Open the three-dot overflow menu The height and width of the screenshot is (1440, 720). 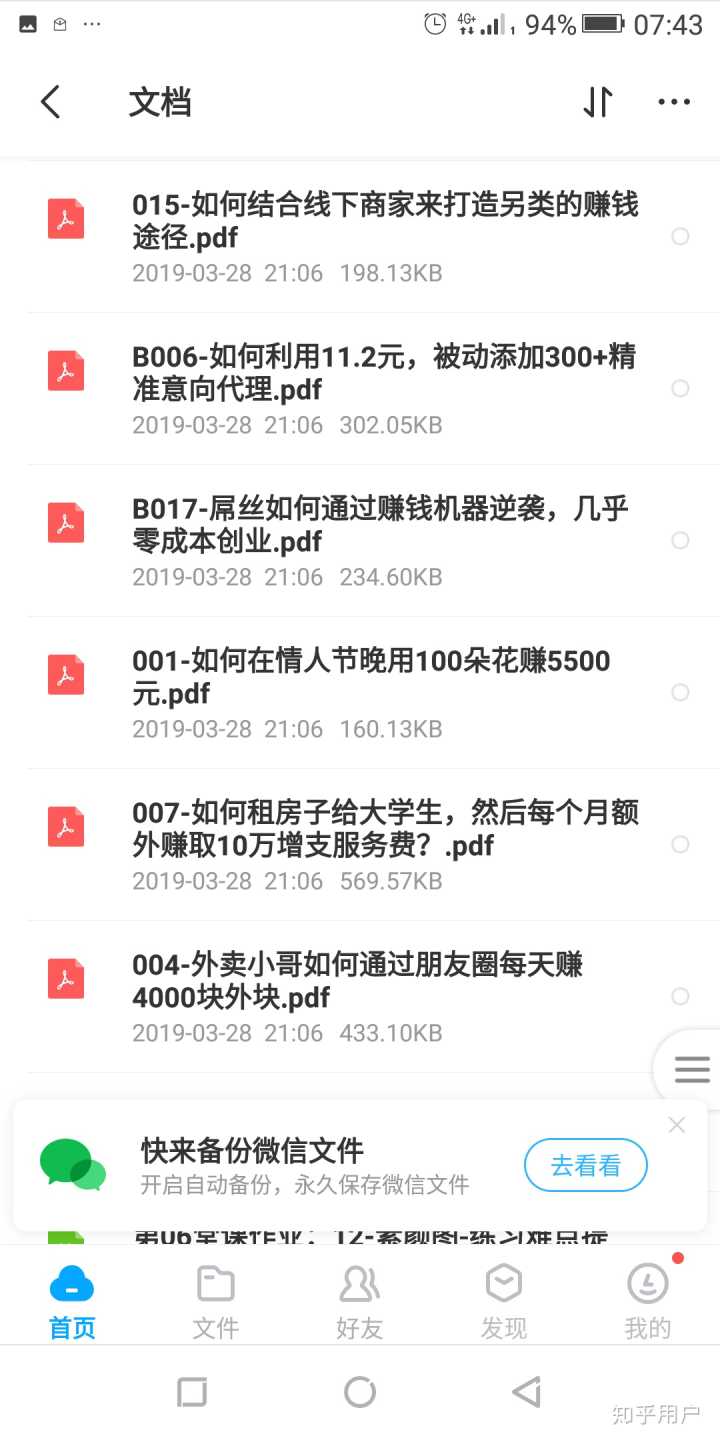(674, 102)
